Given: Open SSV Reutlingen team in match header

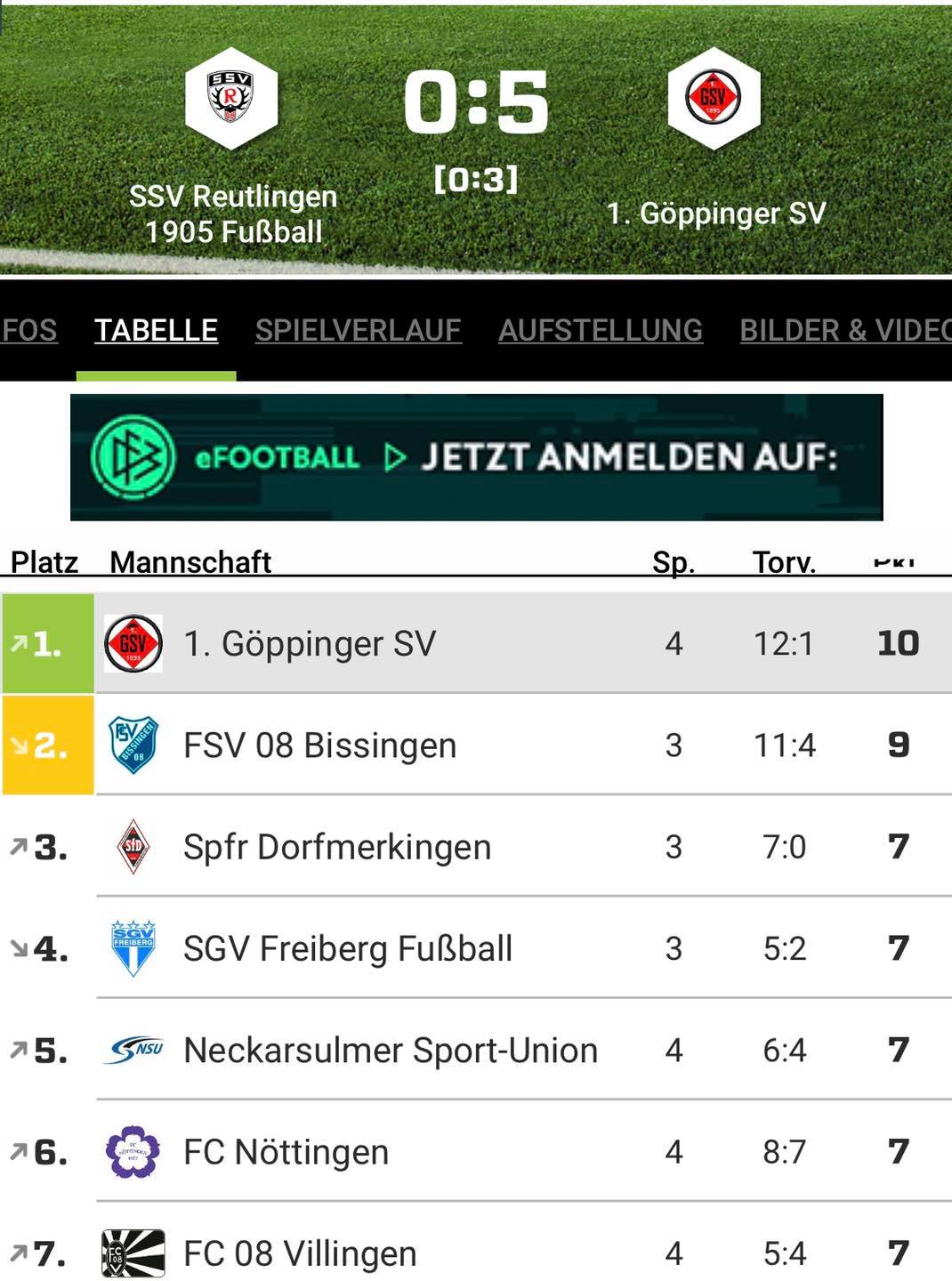Looking at the screenshot, I should click(x=232, y=147).
